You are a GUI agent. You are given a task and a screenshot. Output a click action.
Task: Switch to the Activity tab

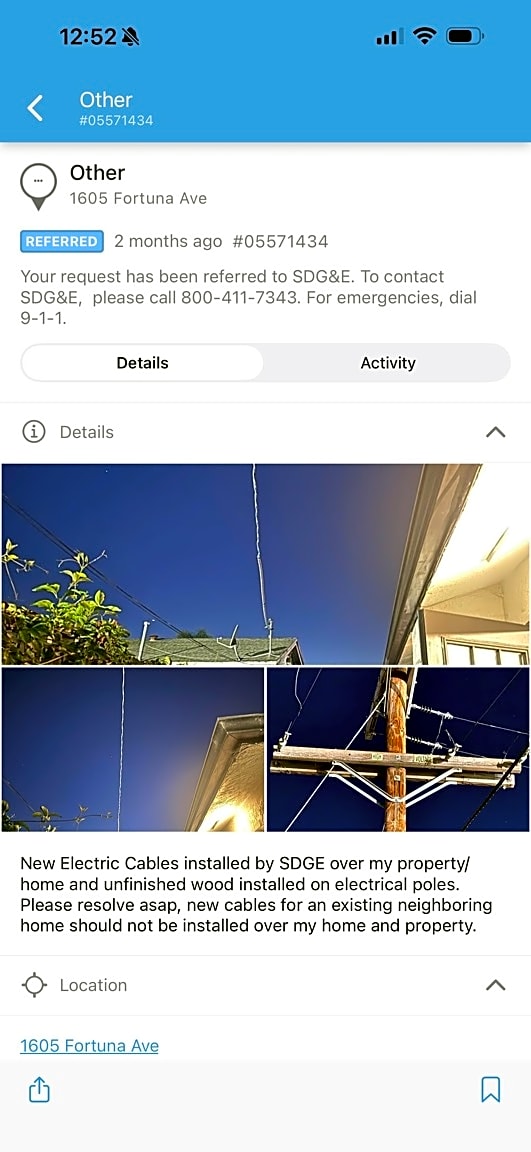coord(388,363)
